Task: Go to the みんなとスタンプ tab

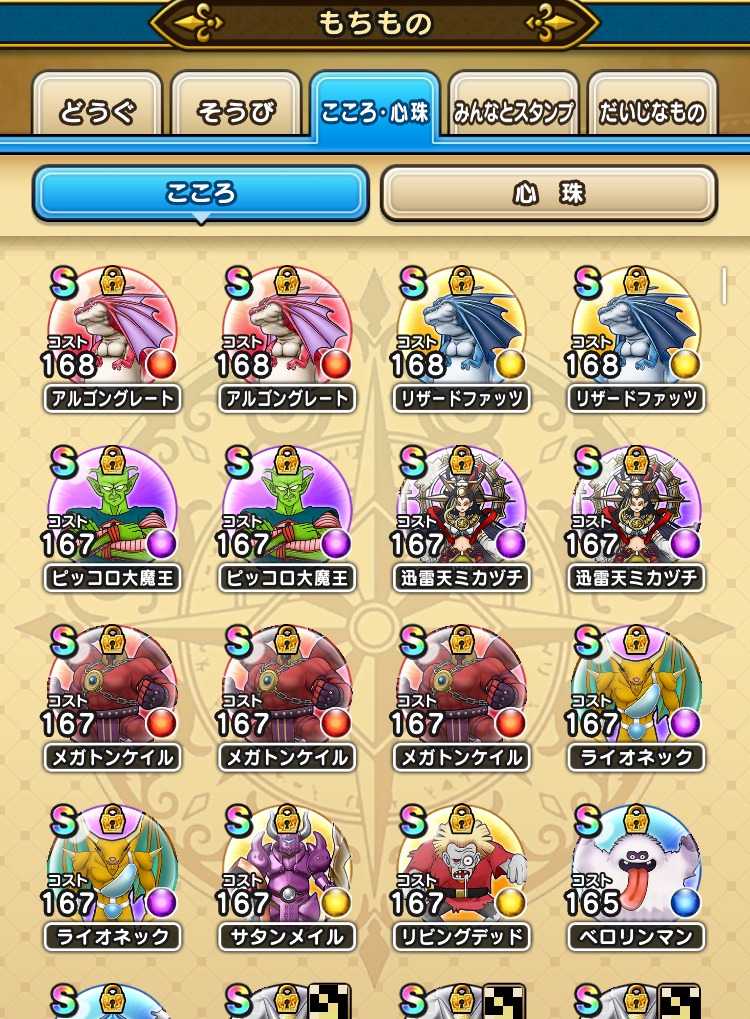Action: pos(514,110)
